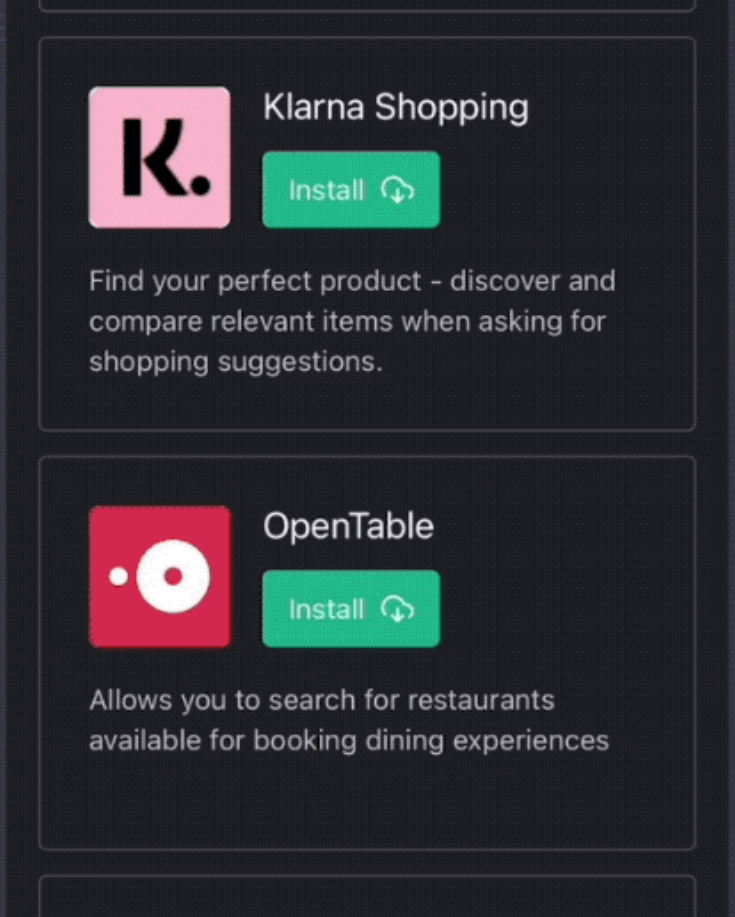Open the OpenTable plugin card

point(367,650)
